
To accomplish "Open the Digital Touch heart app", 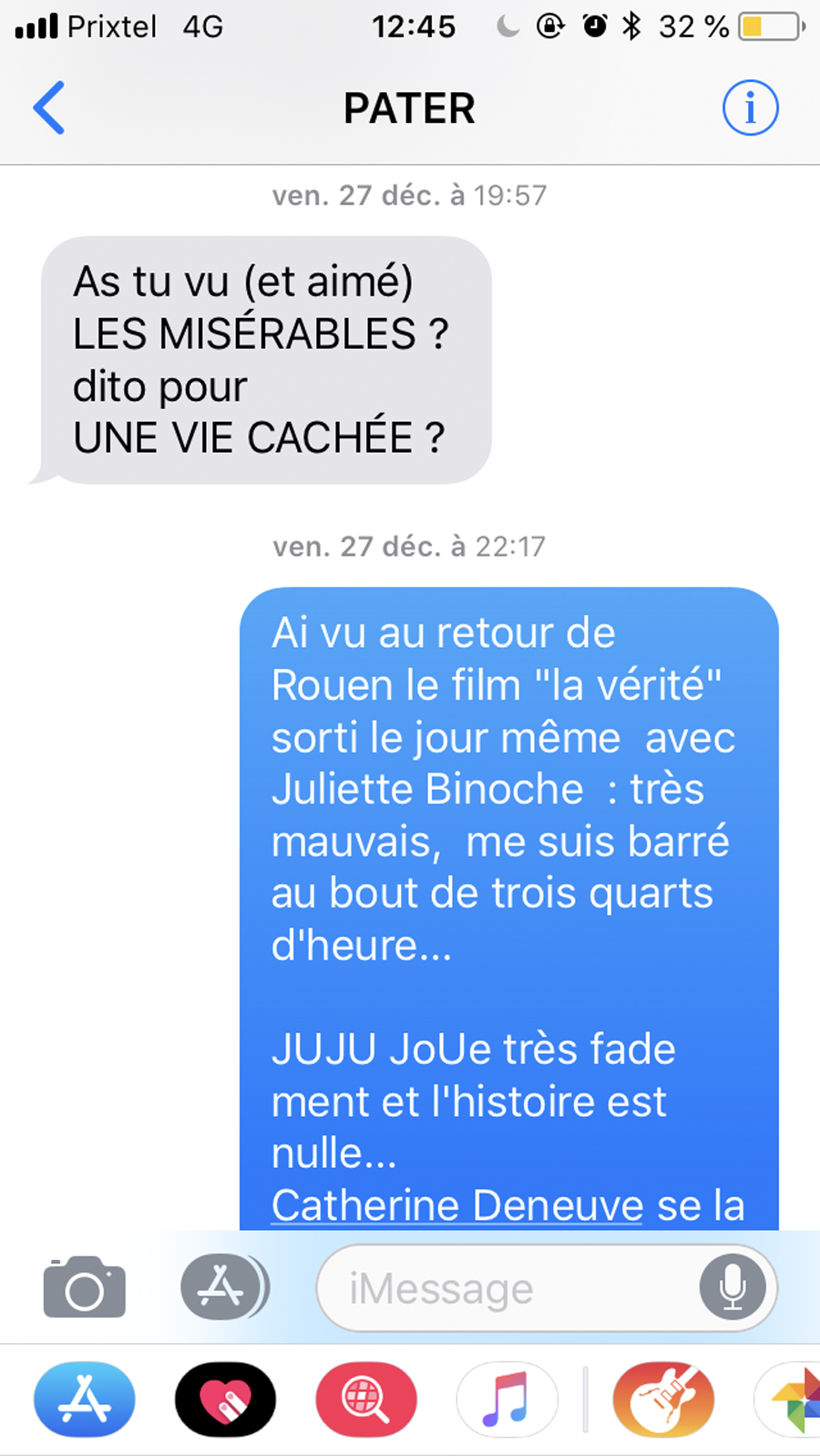I will [x=225, y=1400].
